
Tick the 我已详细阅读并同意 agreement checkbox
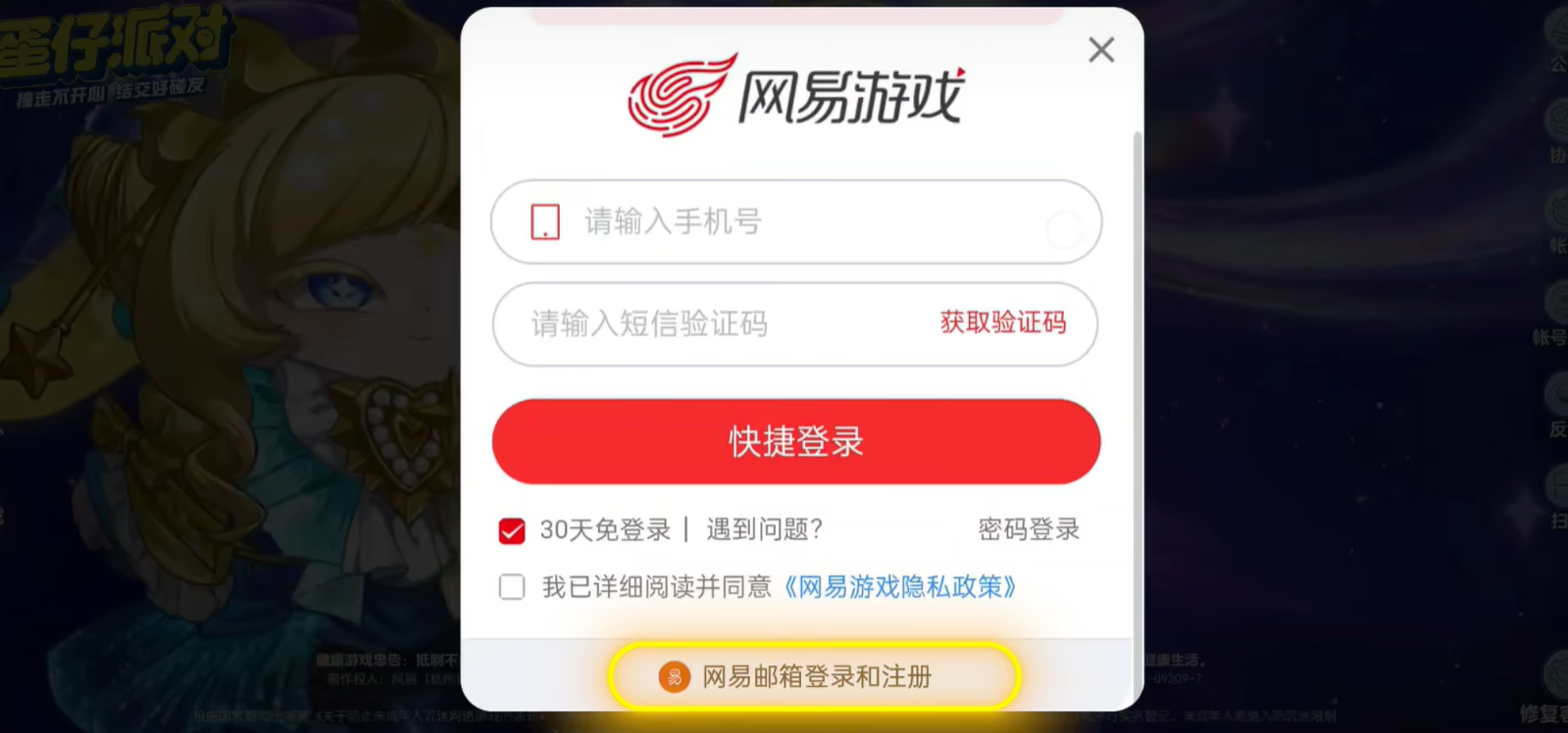[512, 587]
